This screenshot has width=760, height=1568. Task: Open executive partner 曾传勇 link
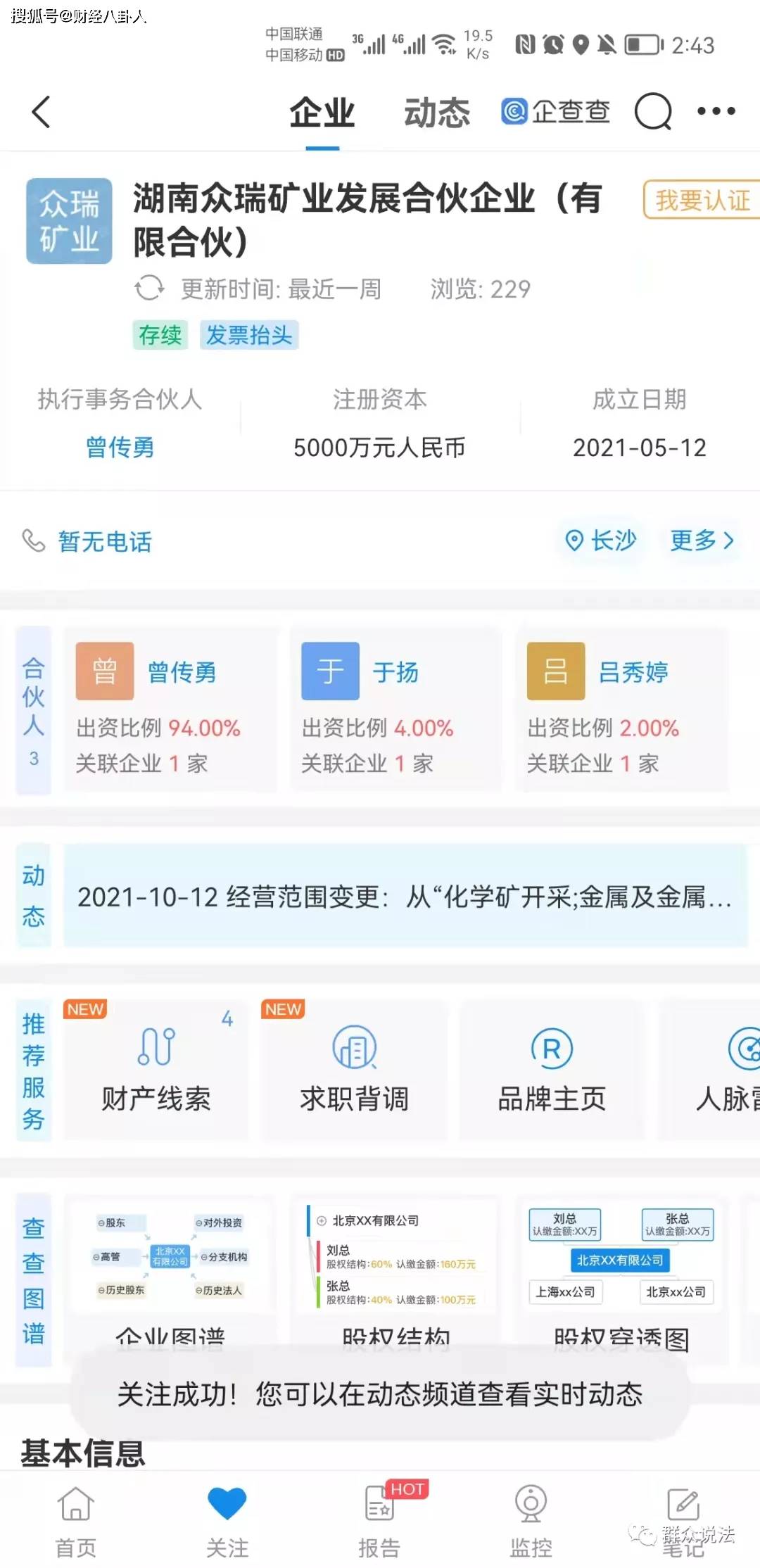(x=120, y=448)
